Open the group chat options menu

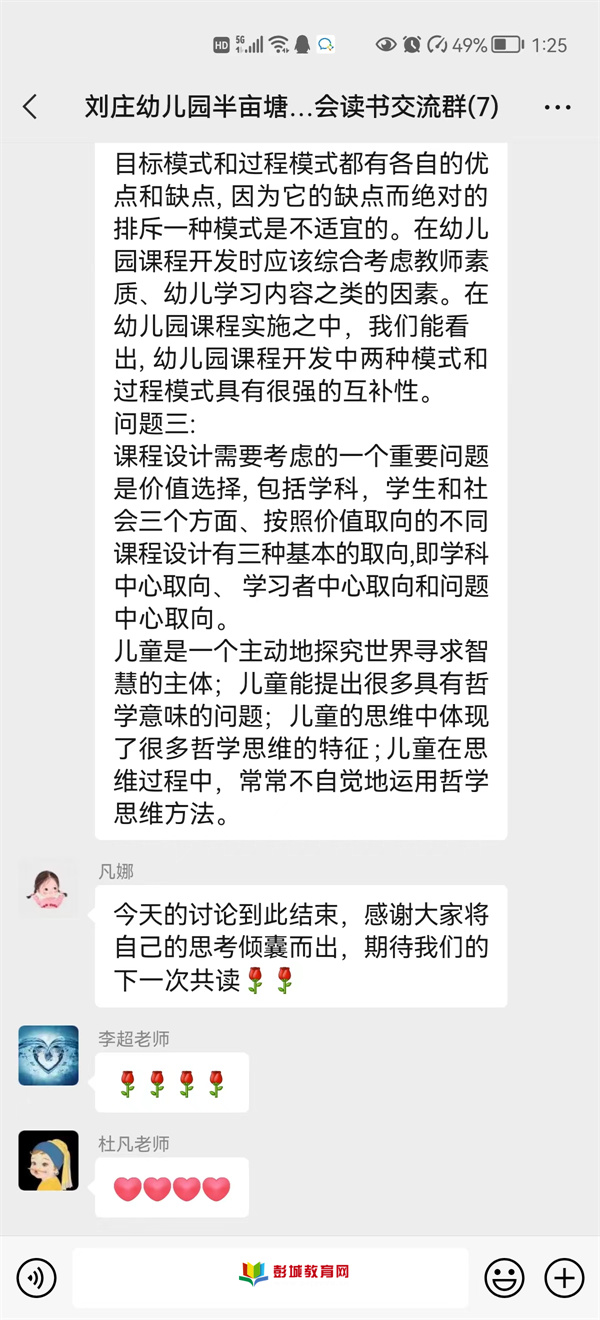(x=557, y=107)
